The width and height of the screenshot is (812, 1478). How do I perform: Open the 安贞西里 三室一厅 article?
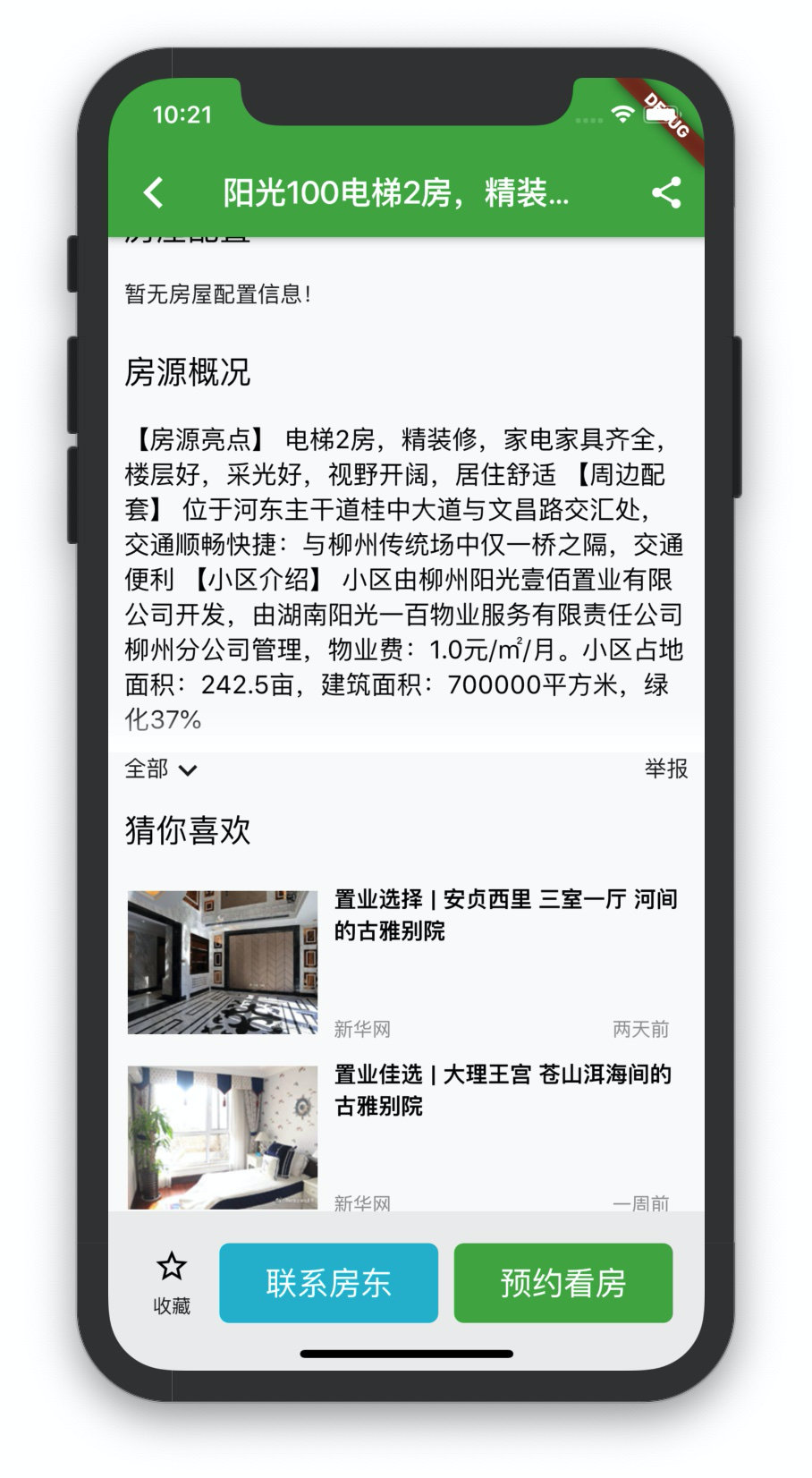point(505,914)
